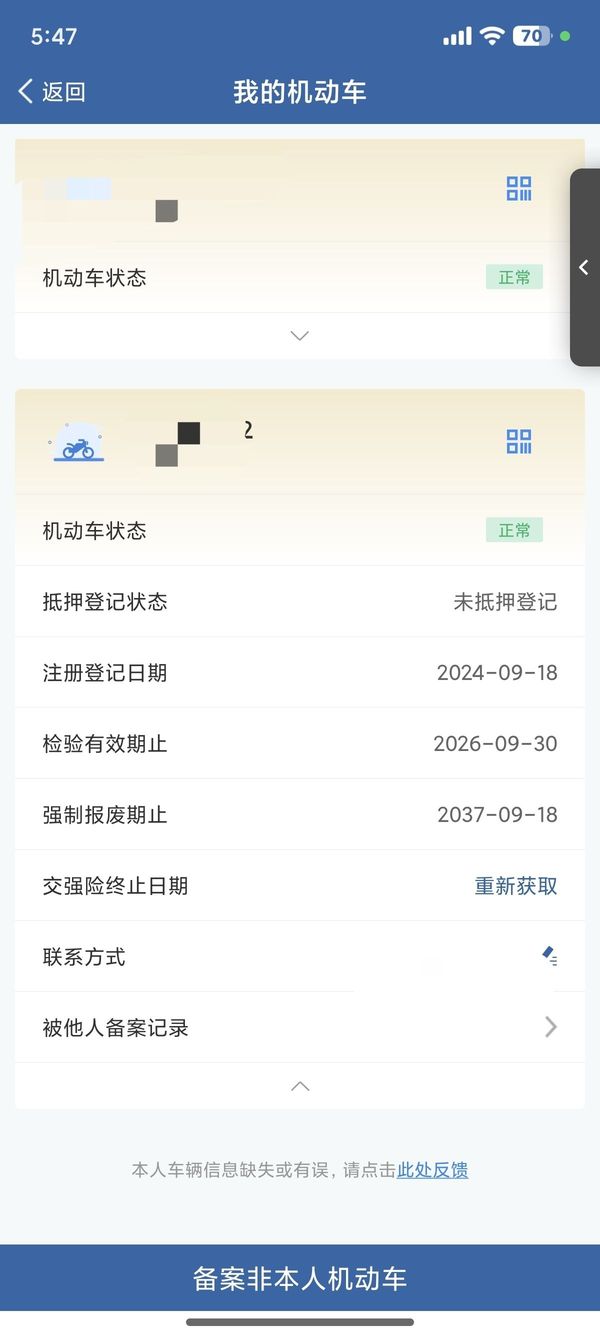600x1335 pixels.
Task: Show the motorcycle's QR code
Action: click(x=519, y=441)
